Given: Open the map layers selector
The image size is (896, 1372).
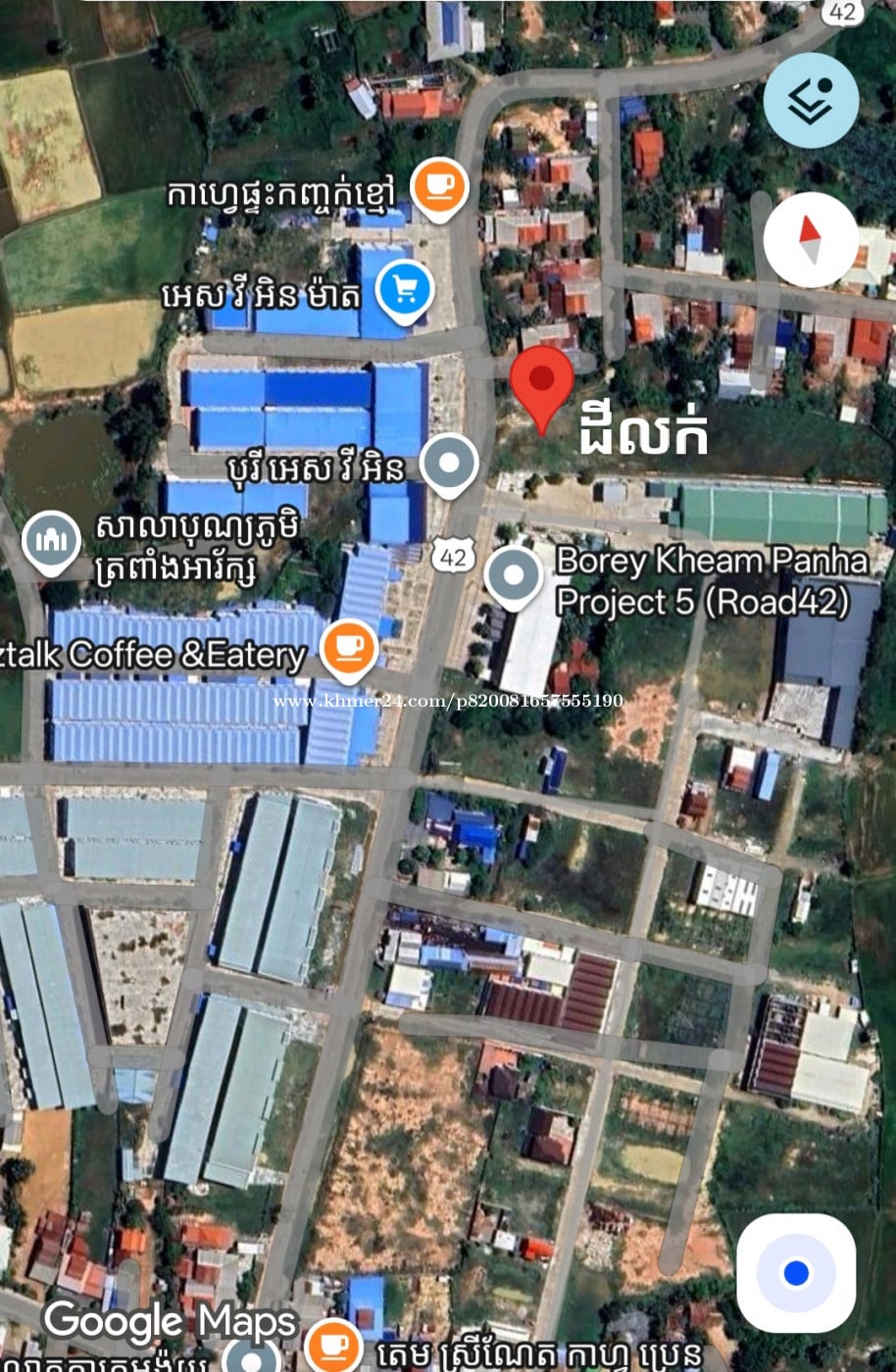Looking at the screenshot, I should tap(811, 100).
